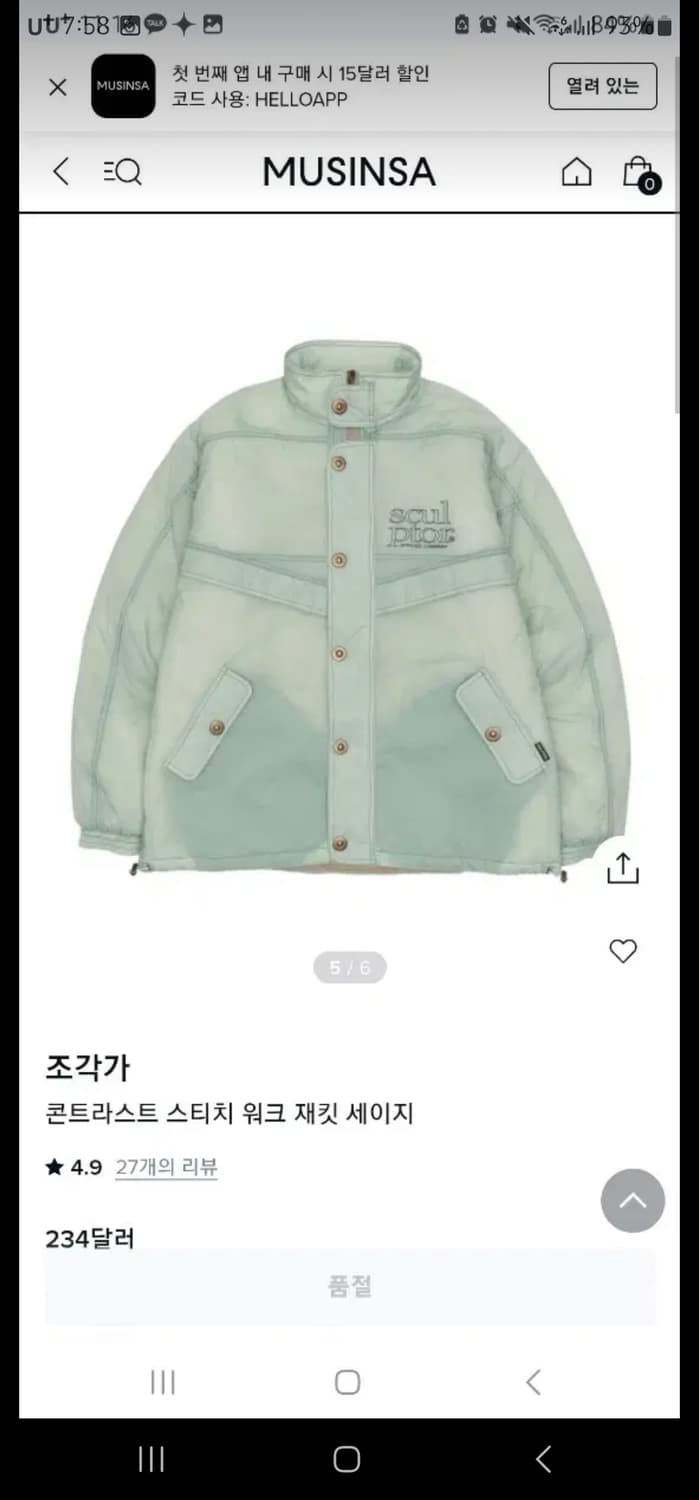Open the 조각가 brand page
The height and width of the screenshot is (1500, 699).
88,1067
